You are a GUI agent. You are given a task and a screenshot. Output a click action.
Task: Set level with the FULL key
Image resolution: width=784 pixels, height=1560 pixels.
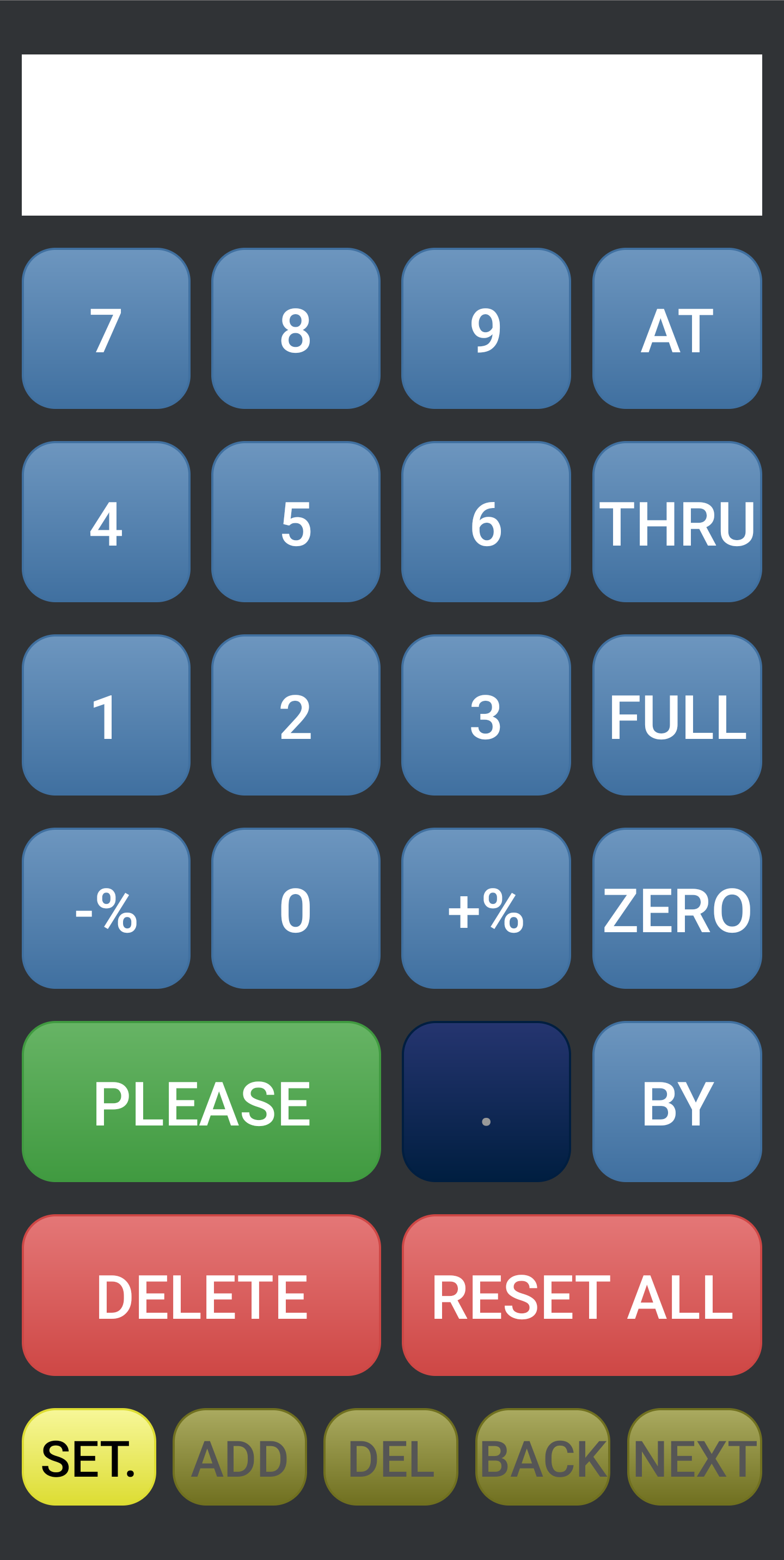pos(676,715)
